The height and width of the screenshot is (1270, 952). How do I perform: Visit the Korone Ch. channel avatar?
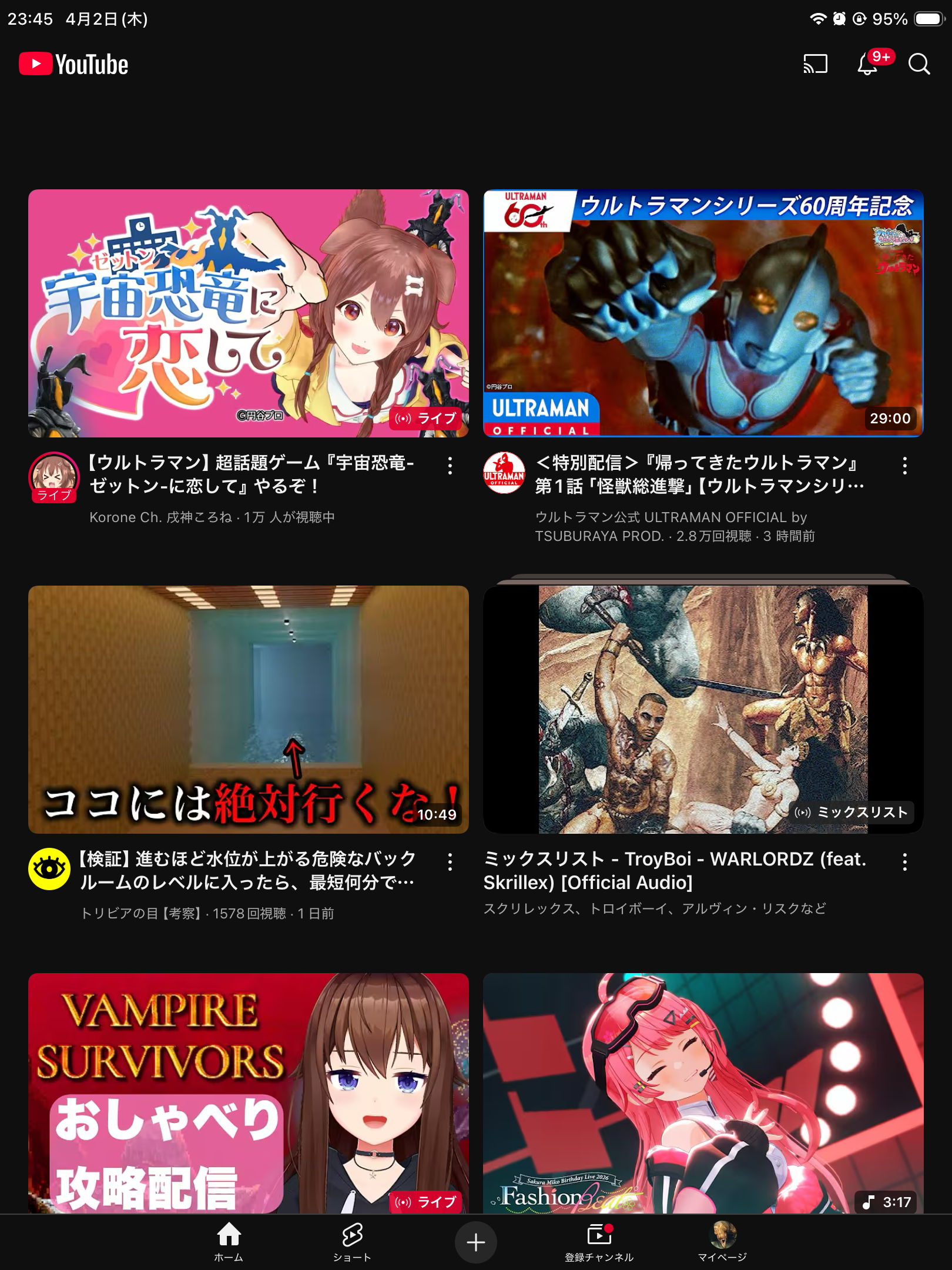coord(53,475)
